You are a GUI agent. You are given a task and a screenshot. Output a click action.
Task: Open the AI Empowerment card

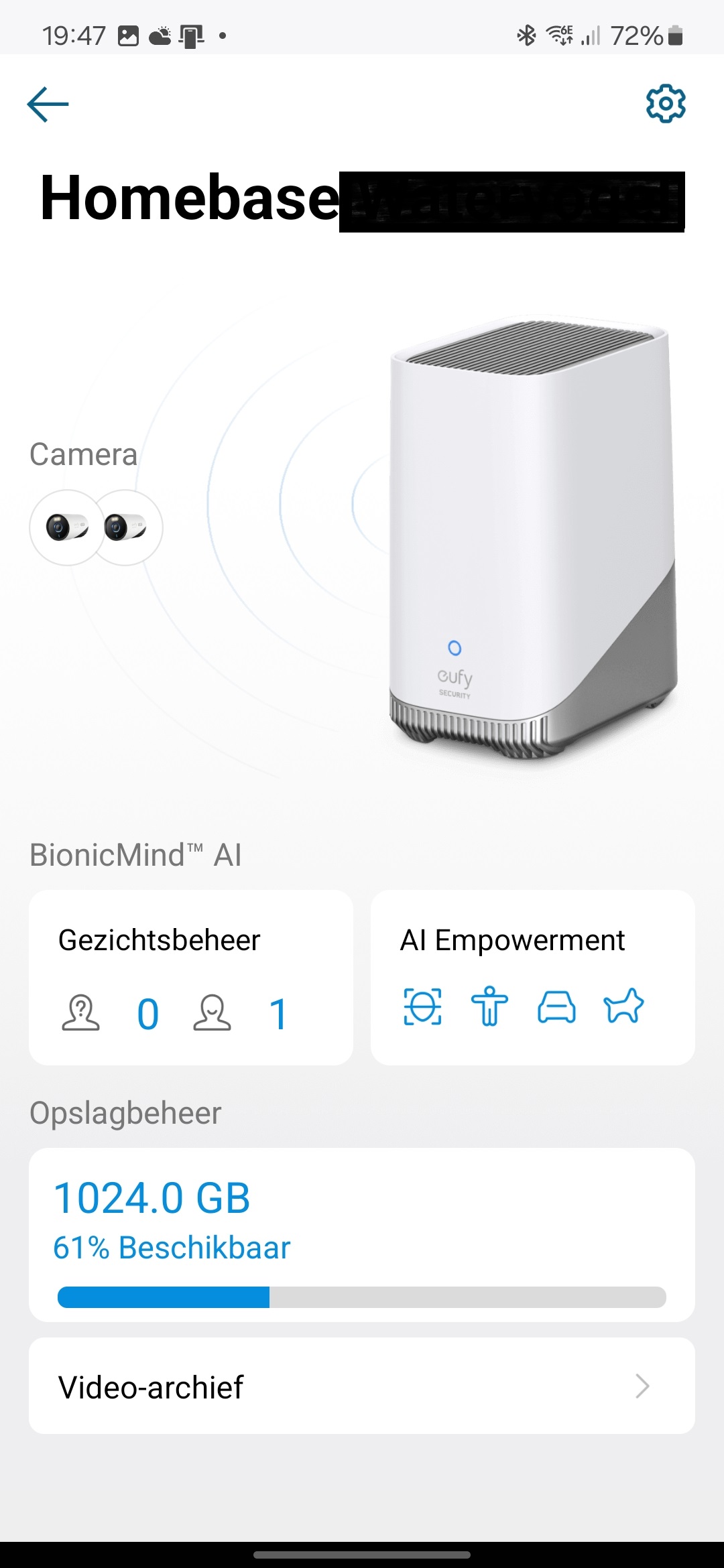[x=533, y=978]
